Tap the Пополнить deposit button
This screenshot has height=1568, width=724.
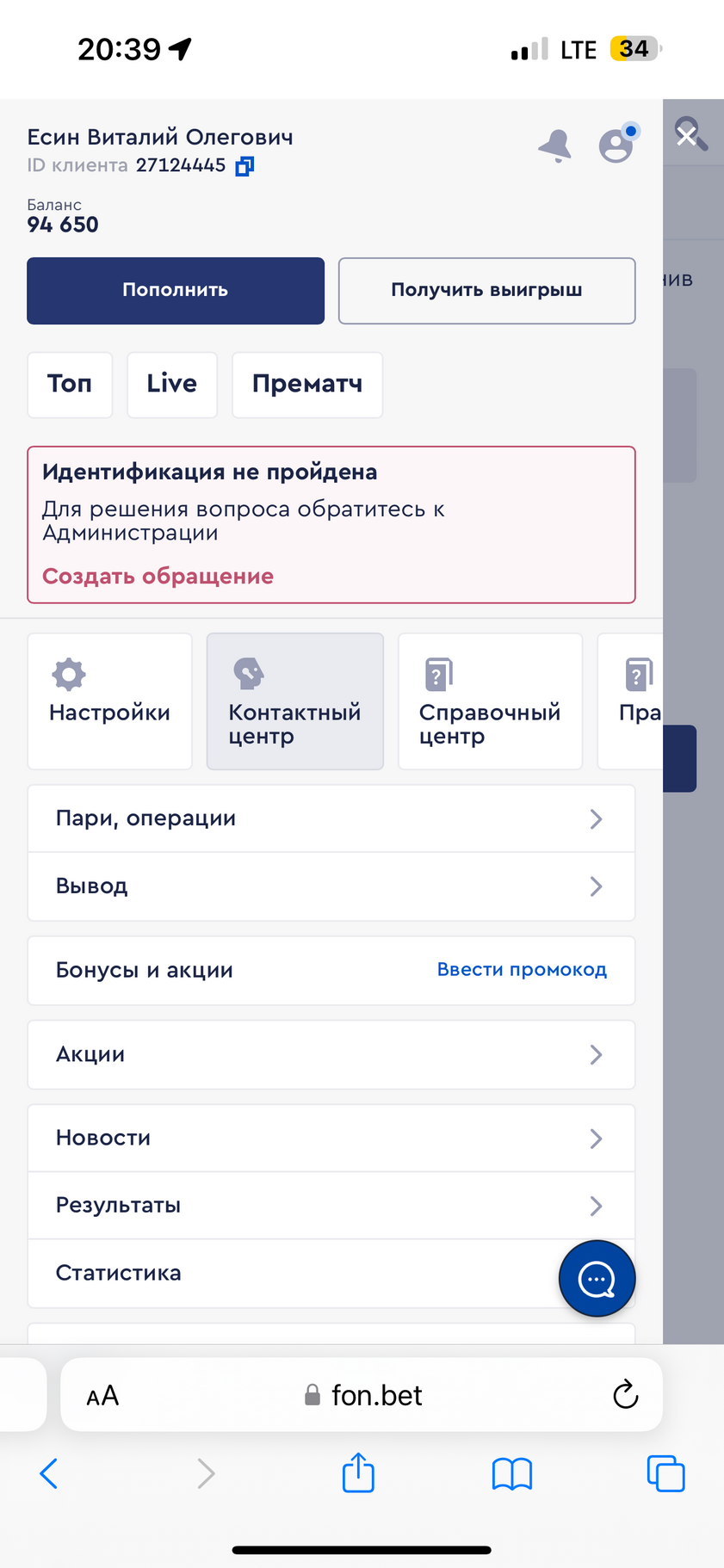176,291
